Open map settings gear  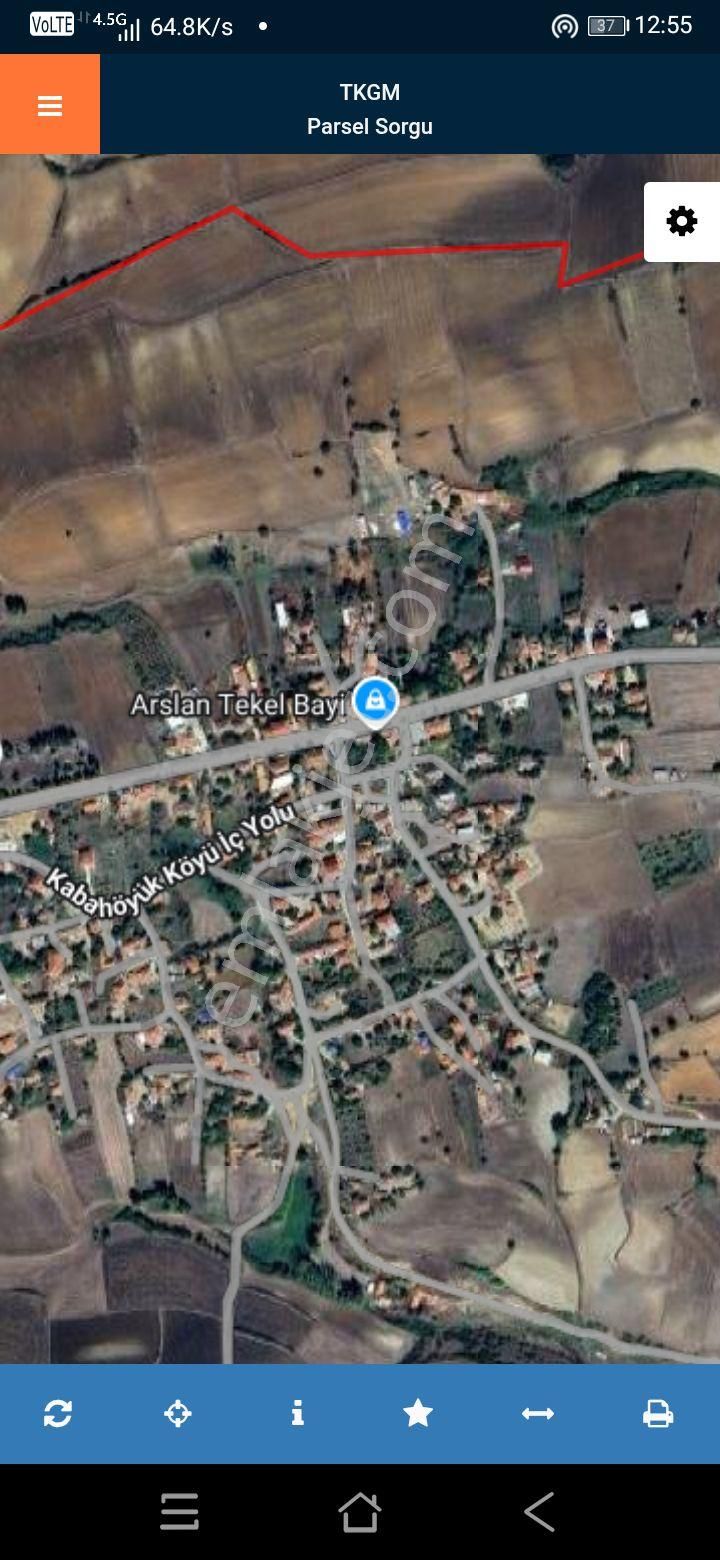coord(681,221)
